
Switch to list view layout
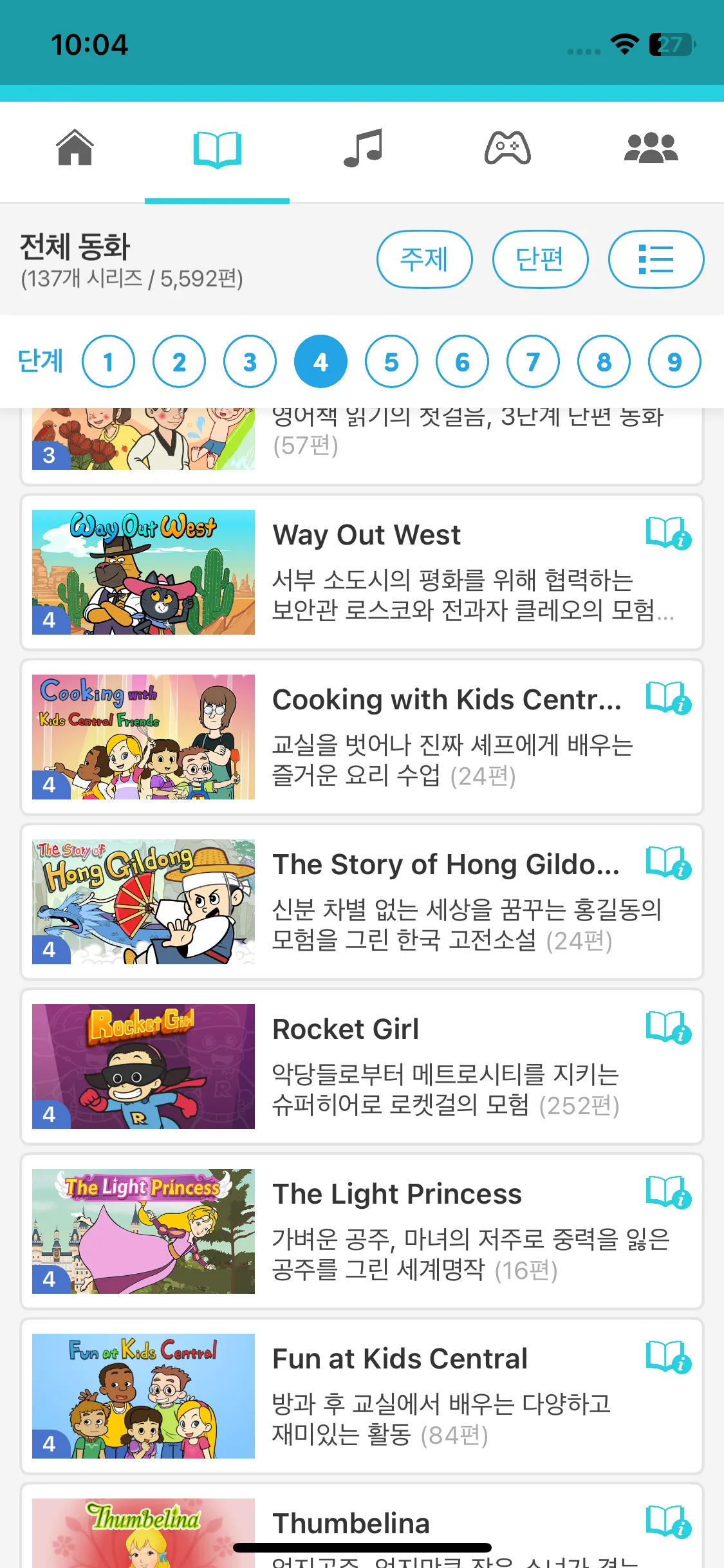click(x=656, y=259)
